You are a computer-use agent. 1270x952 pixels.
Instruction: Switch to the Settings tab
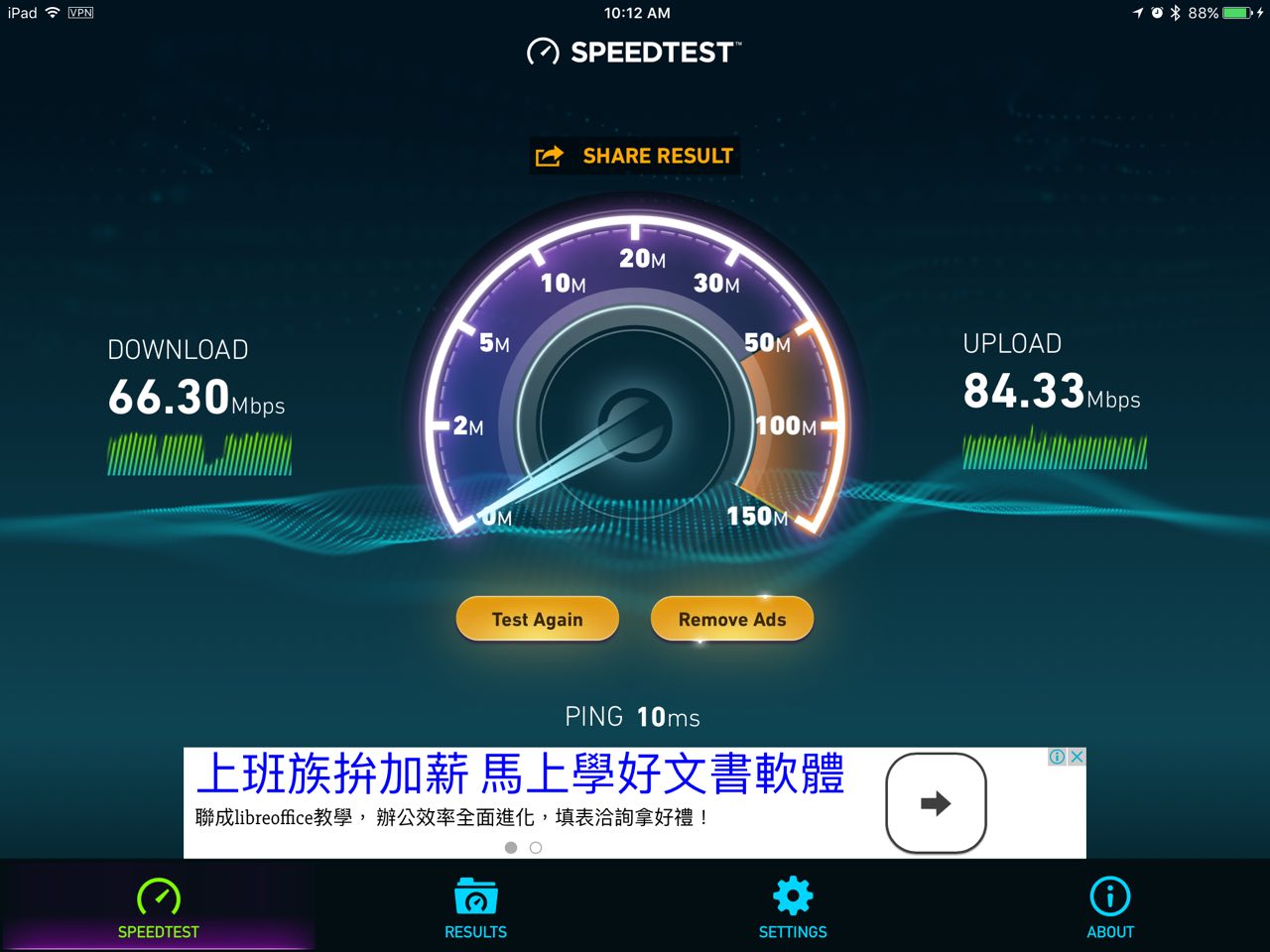click(x=793, y=907)
